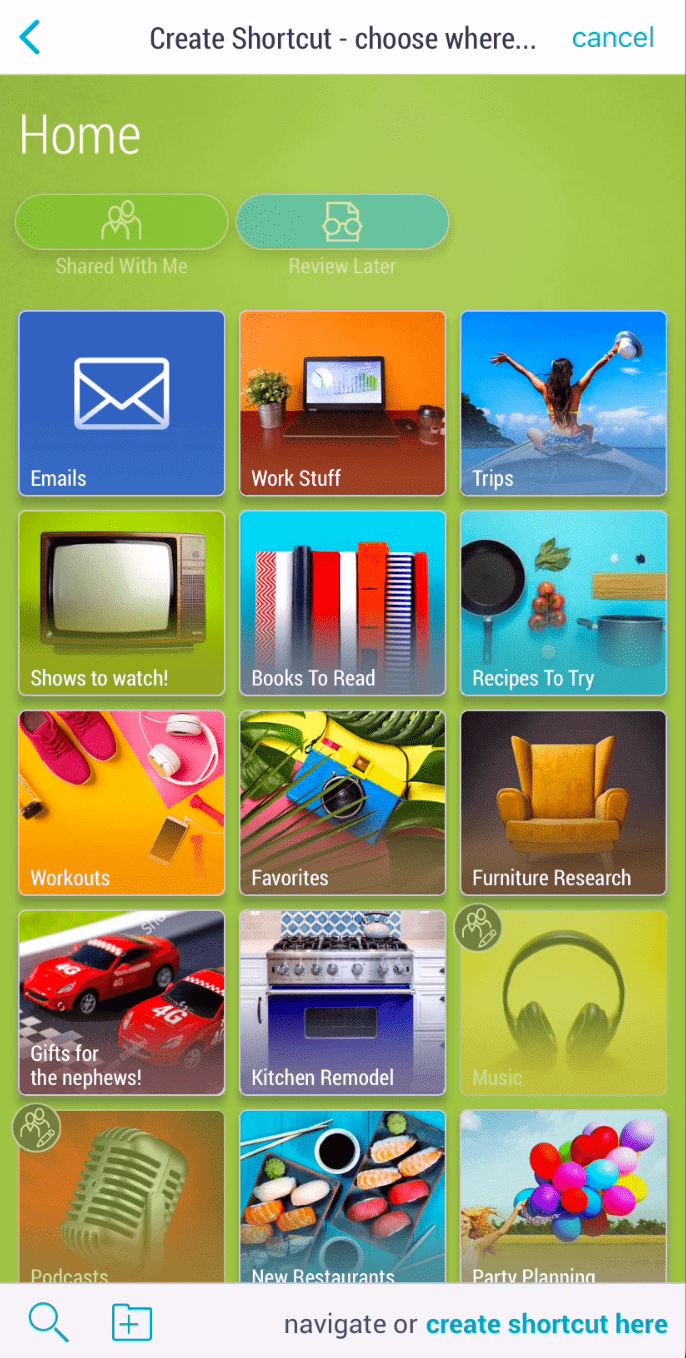Open Furniture Research folder
686x1358 pixels.
pos(563,803)
